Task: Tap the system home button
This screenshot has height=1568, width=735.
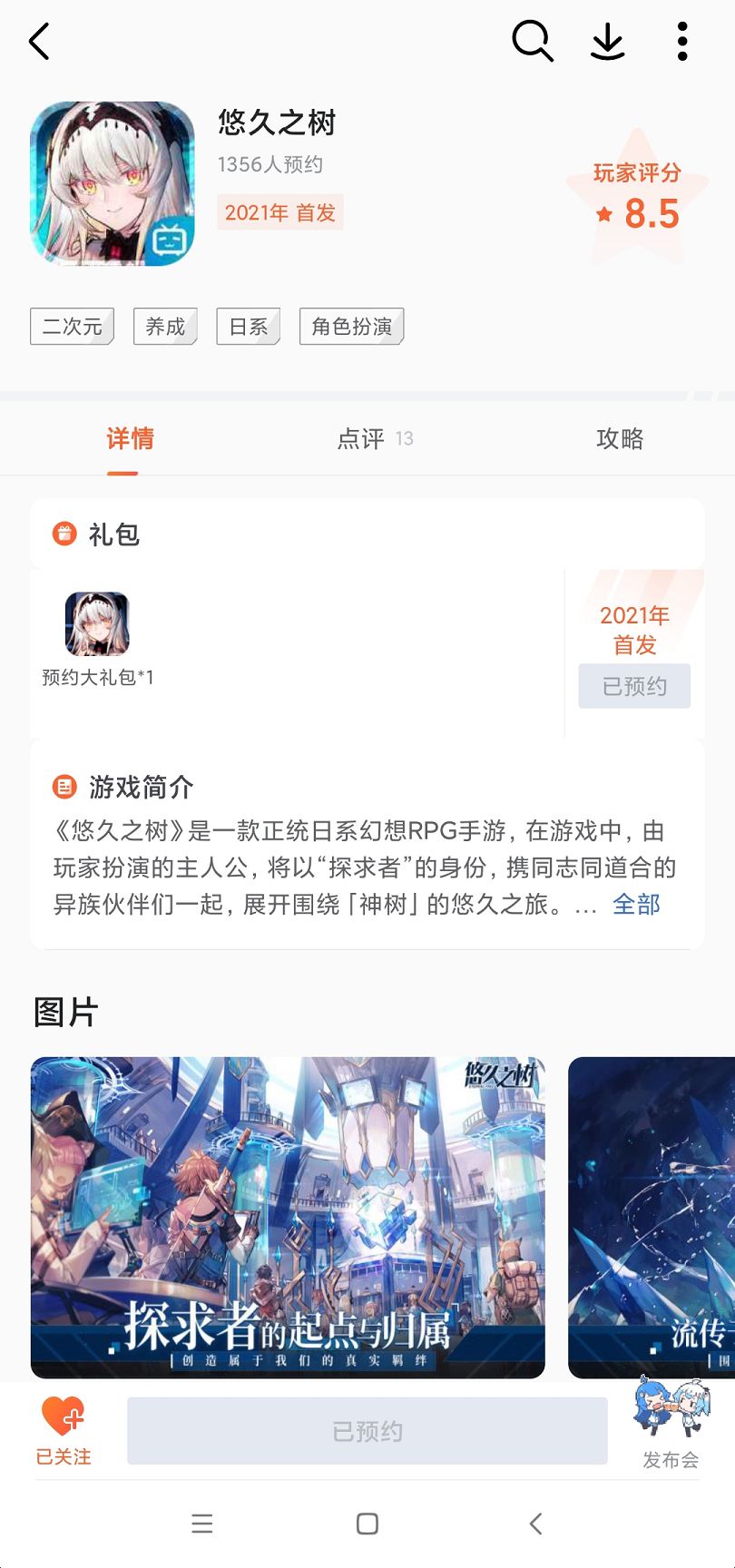Action: tap(367, 1524)
